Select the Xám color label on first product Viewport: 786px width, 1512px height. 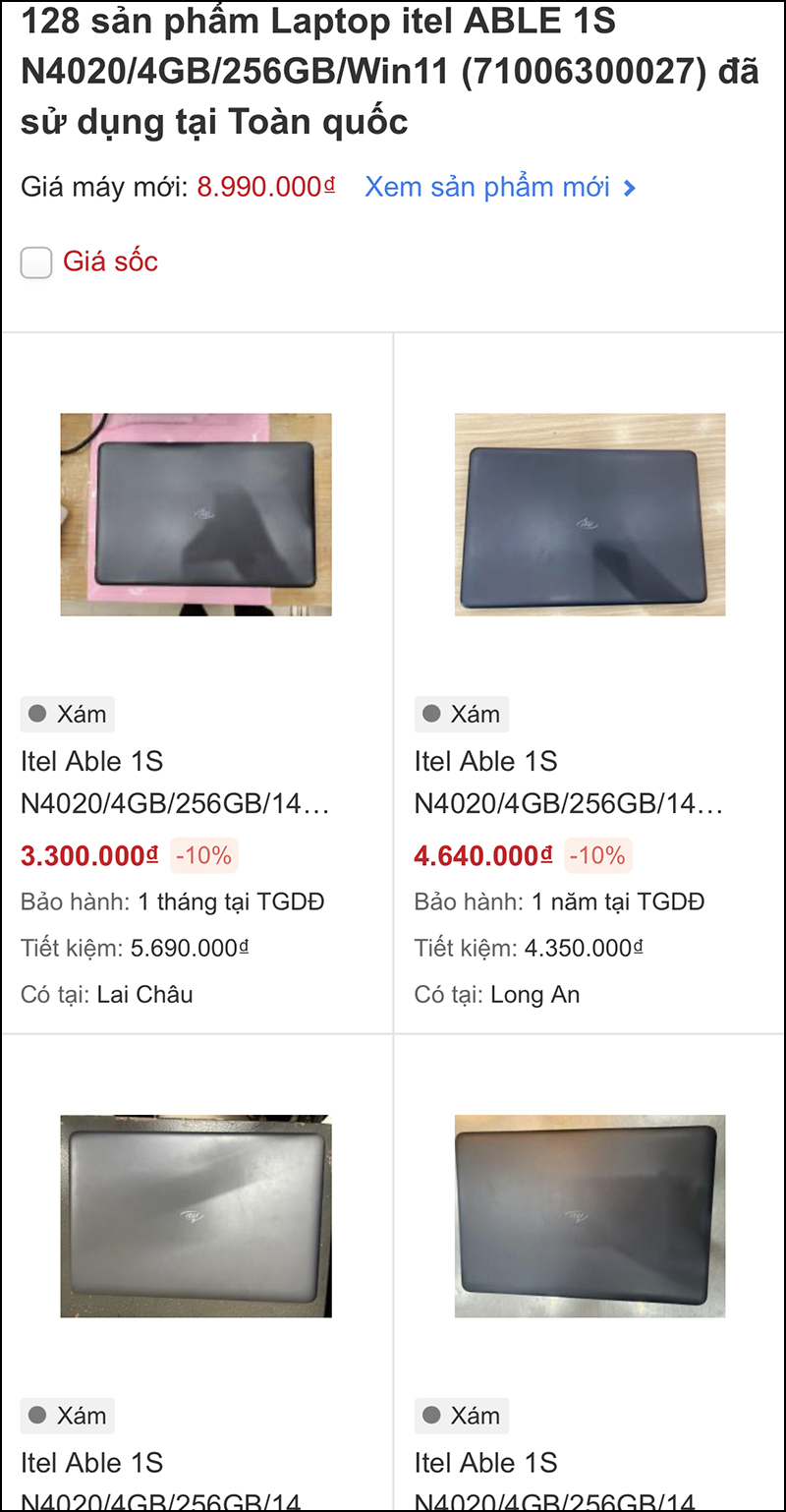point(67,714)
